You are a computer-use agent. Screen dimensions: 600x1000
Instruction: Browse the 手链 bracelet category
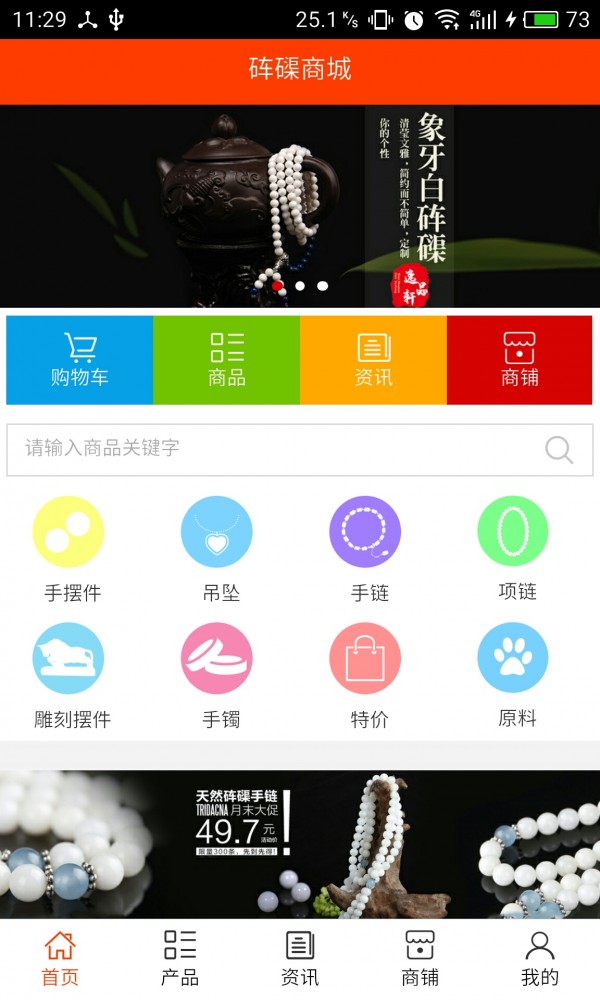(x=366, y=550)
